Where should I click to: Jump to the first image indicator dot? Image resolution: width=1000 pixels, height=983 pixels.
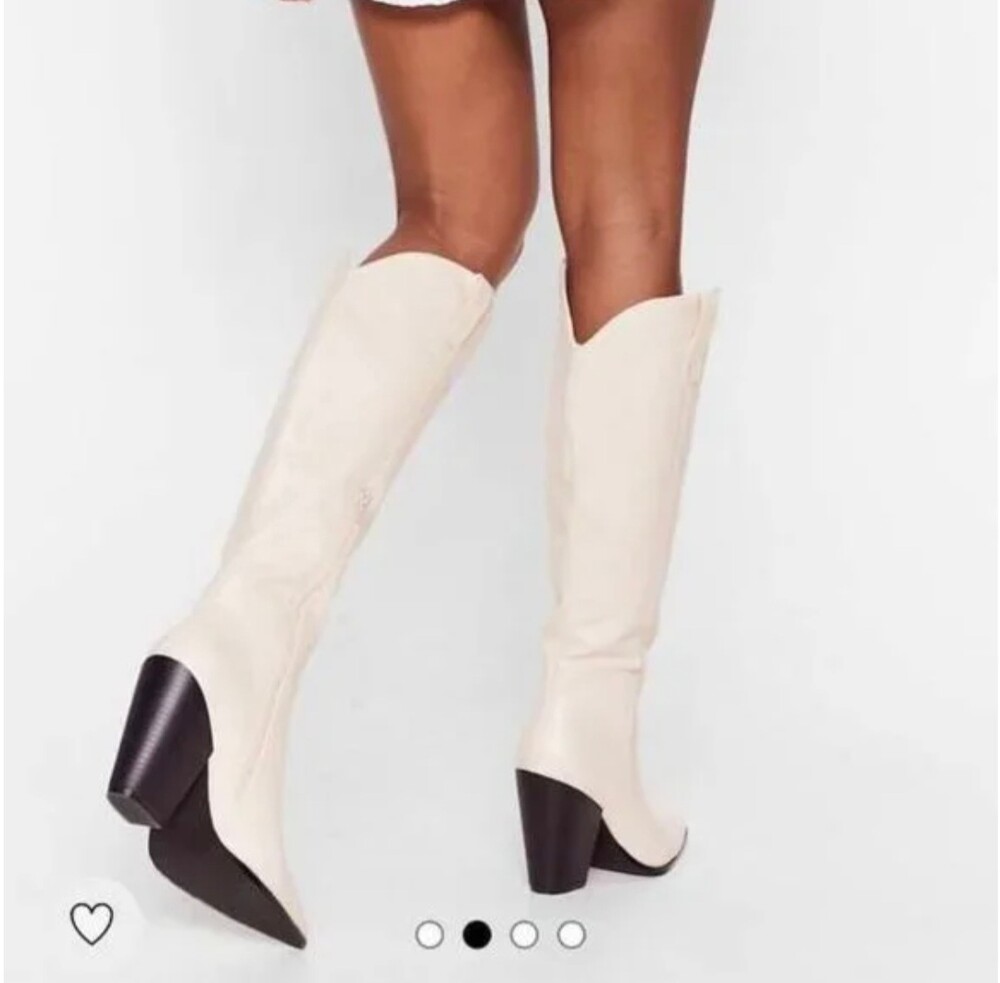429,934
